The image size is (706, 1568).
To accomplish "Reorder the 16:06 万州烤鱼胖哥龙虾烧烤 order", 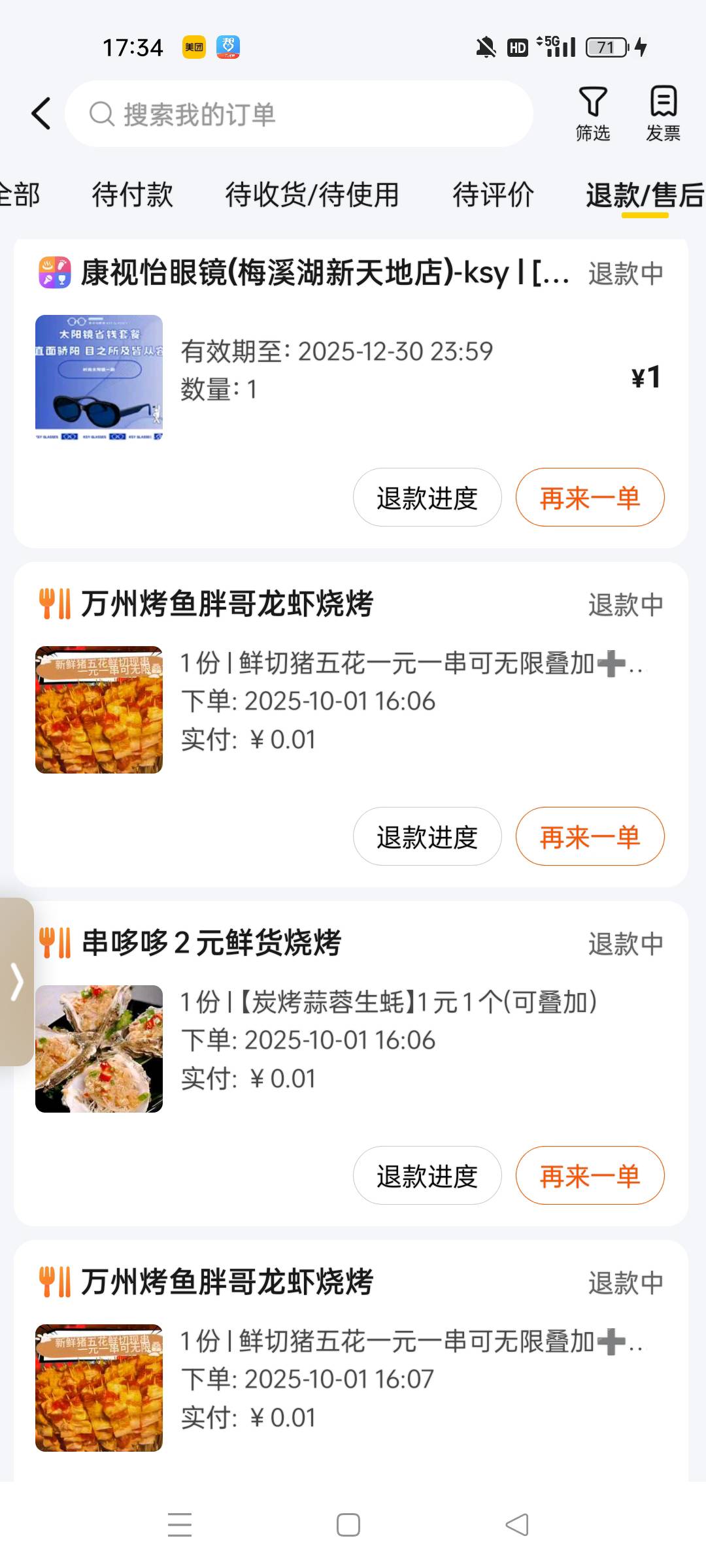I will [590, 837].
